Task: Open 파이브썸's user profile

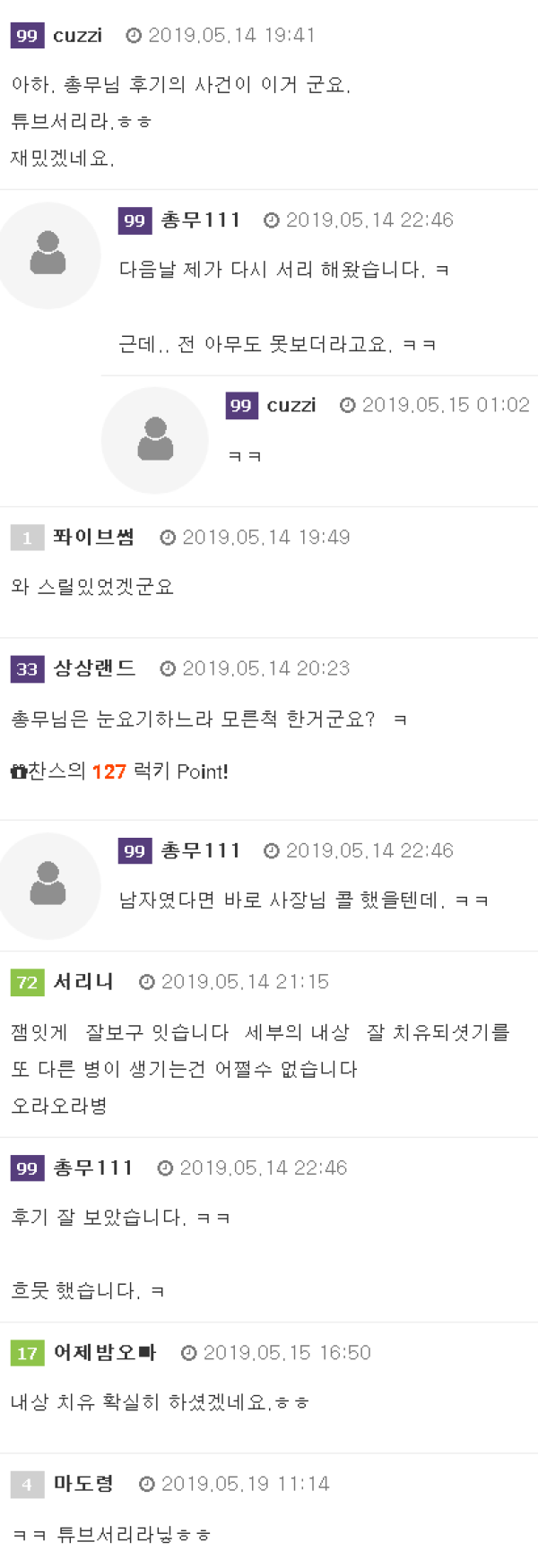Action: tap(93, 538)
